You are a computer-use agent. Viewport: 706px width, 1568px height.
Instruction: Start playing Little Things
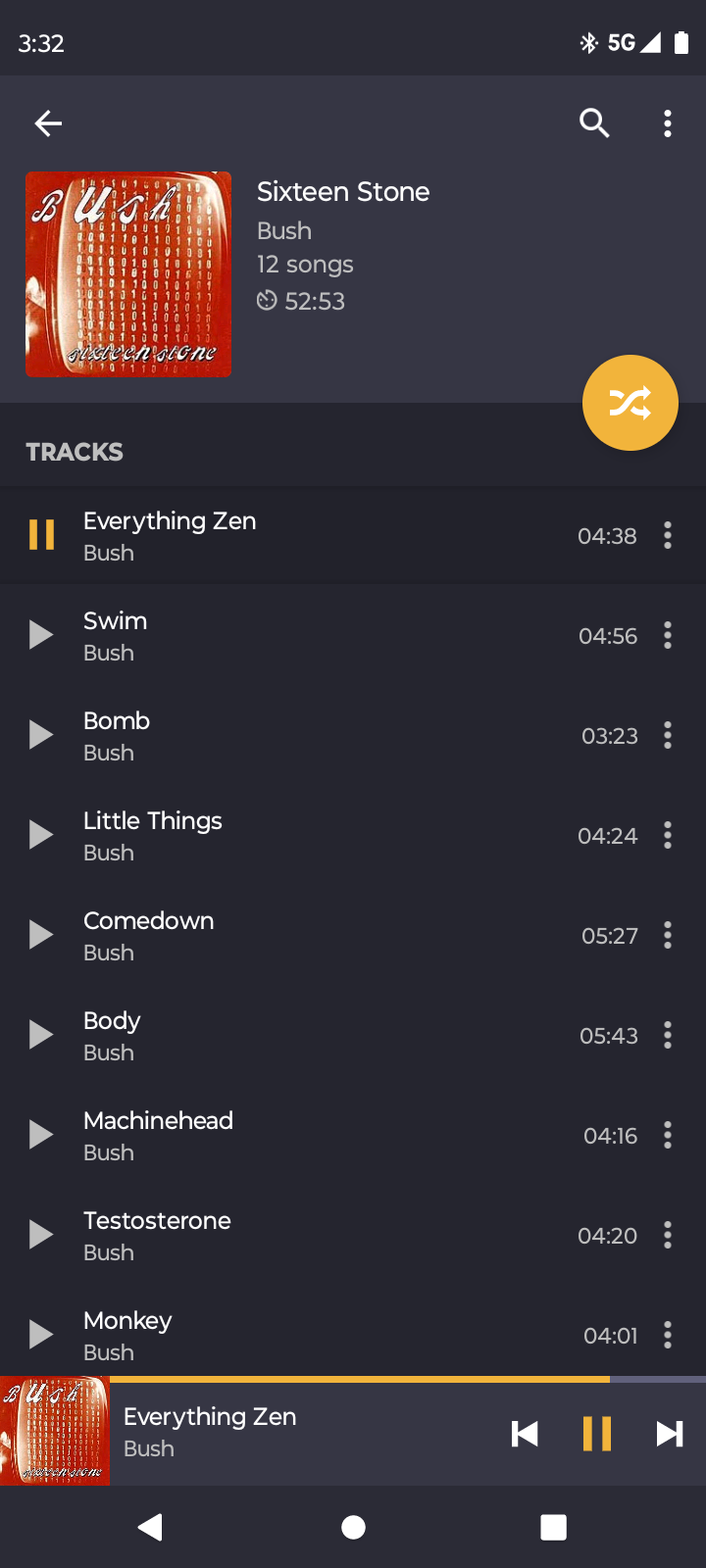tap(41, 835)
